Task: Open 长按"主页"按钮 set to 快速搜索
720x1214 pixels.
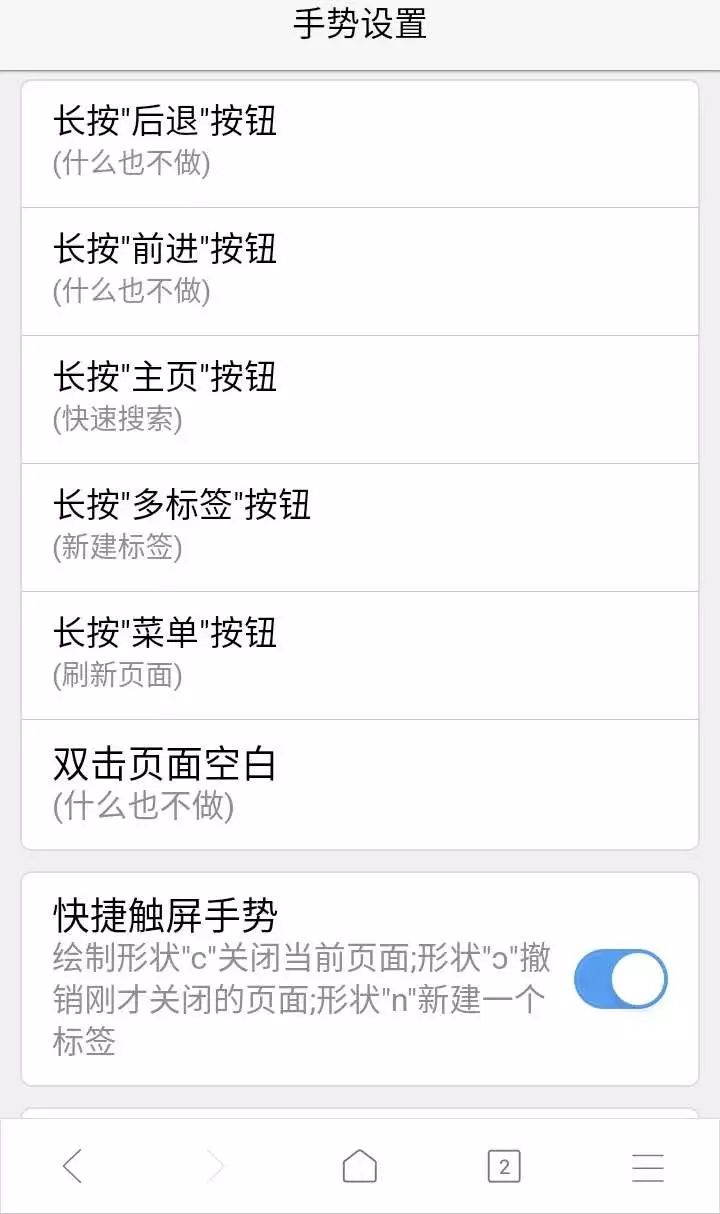Action: tap(360, 396)
